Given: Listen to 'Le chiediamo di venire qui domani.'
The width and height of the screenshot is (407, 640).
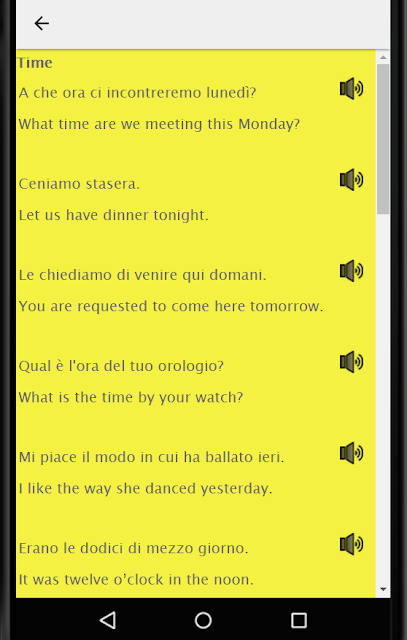Looking at the screenshot, I should [351, 271].
